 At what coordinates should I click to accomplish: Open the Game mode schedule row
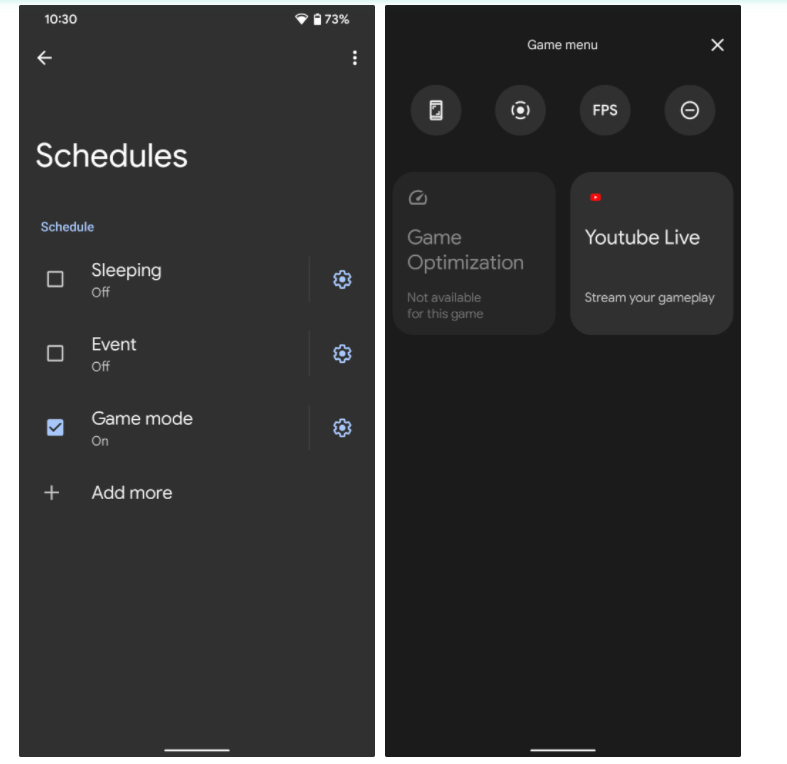pyautogui.click(x=180, y=427)
